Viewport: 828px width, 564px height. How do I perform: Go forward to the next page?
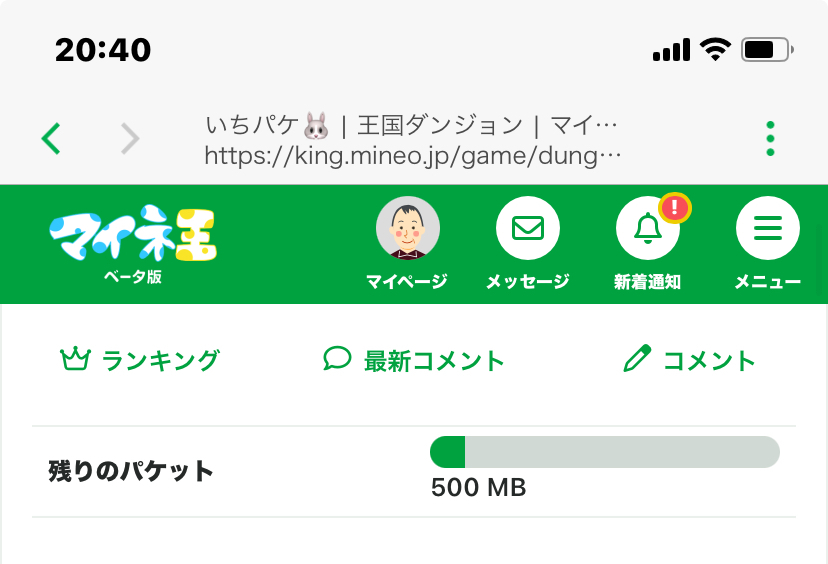[130, 139]
